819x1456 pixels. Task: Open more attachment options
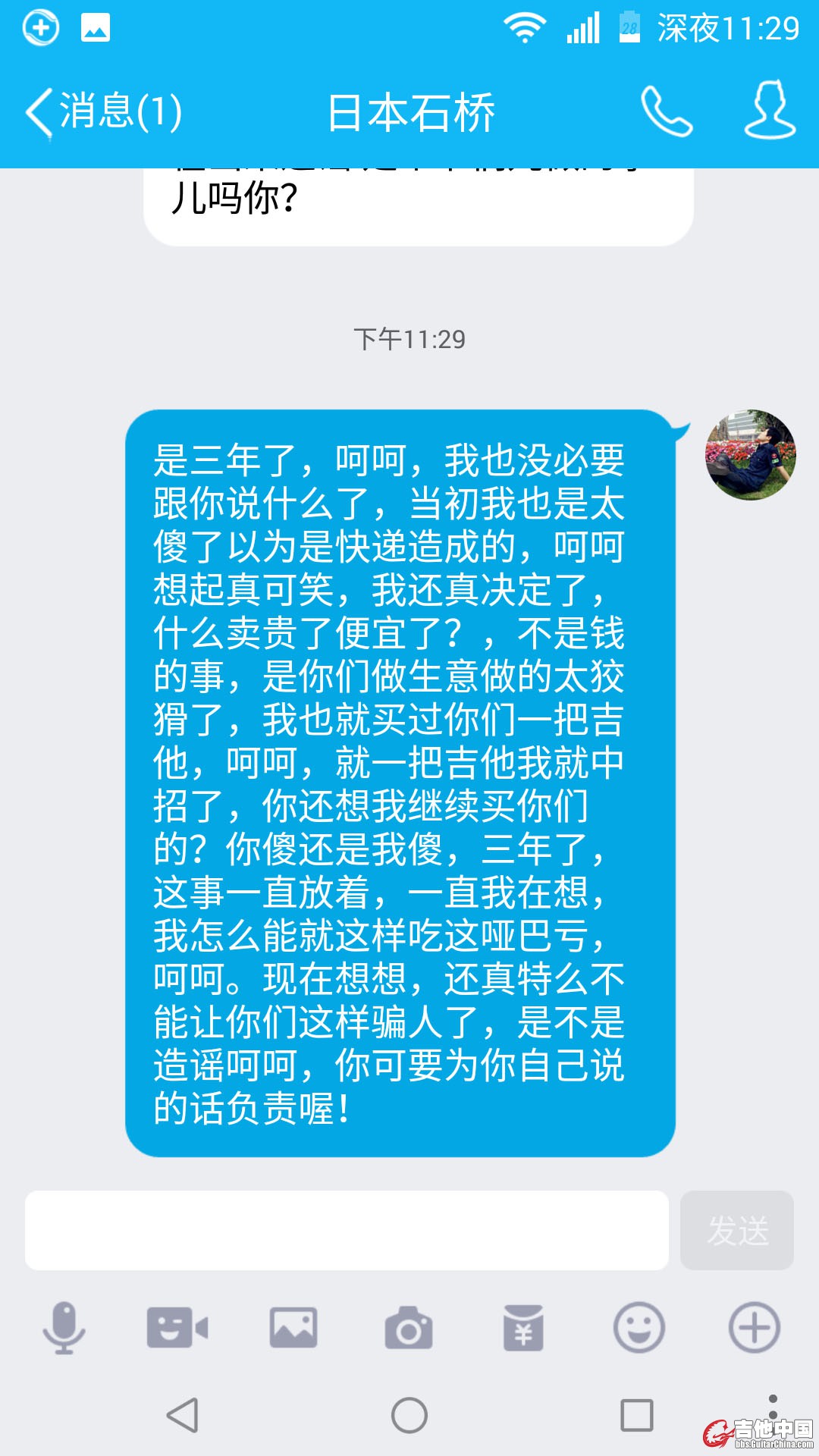754,1328
